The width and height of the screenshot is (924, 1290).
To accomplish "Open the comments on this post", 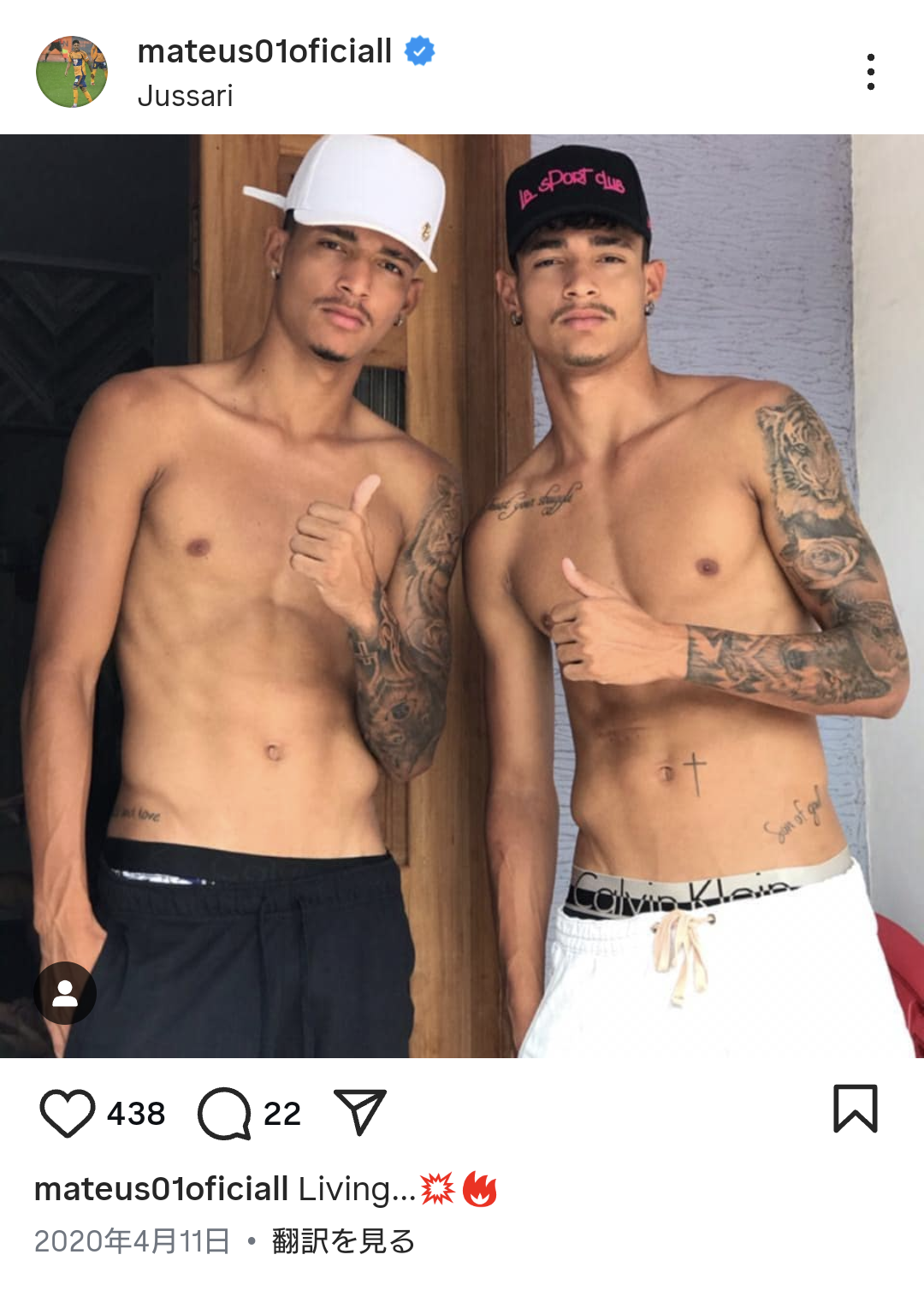I will tap(224, 1113).
